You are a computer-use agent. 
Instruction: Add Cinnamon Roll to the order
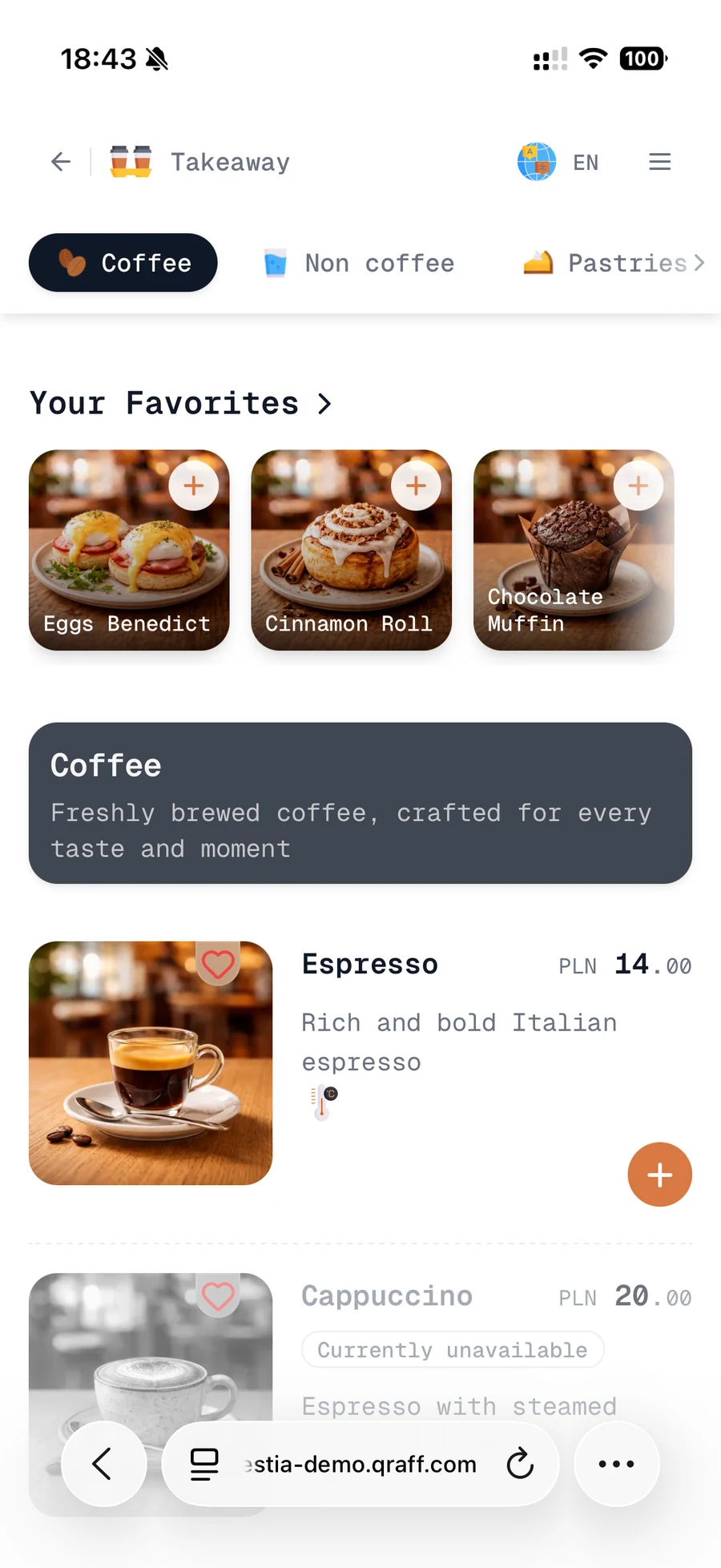(x=416, y=486)
